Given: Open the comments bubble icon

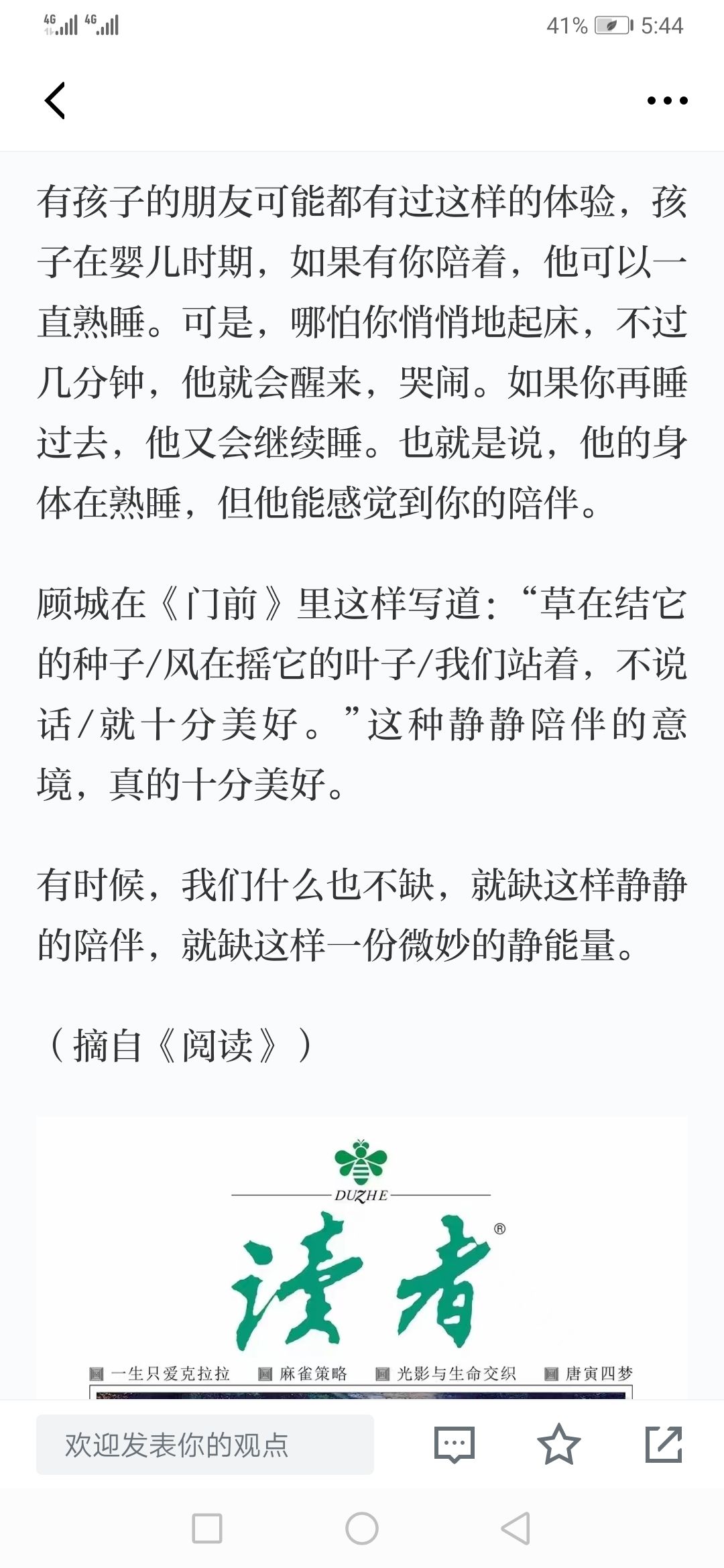Looking at the screenshot, I should pos(455,1445).
